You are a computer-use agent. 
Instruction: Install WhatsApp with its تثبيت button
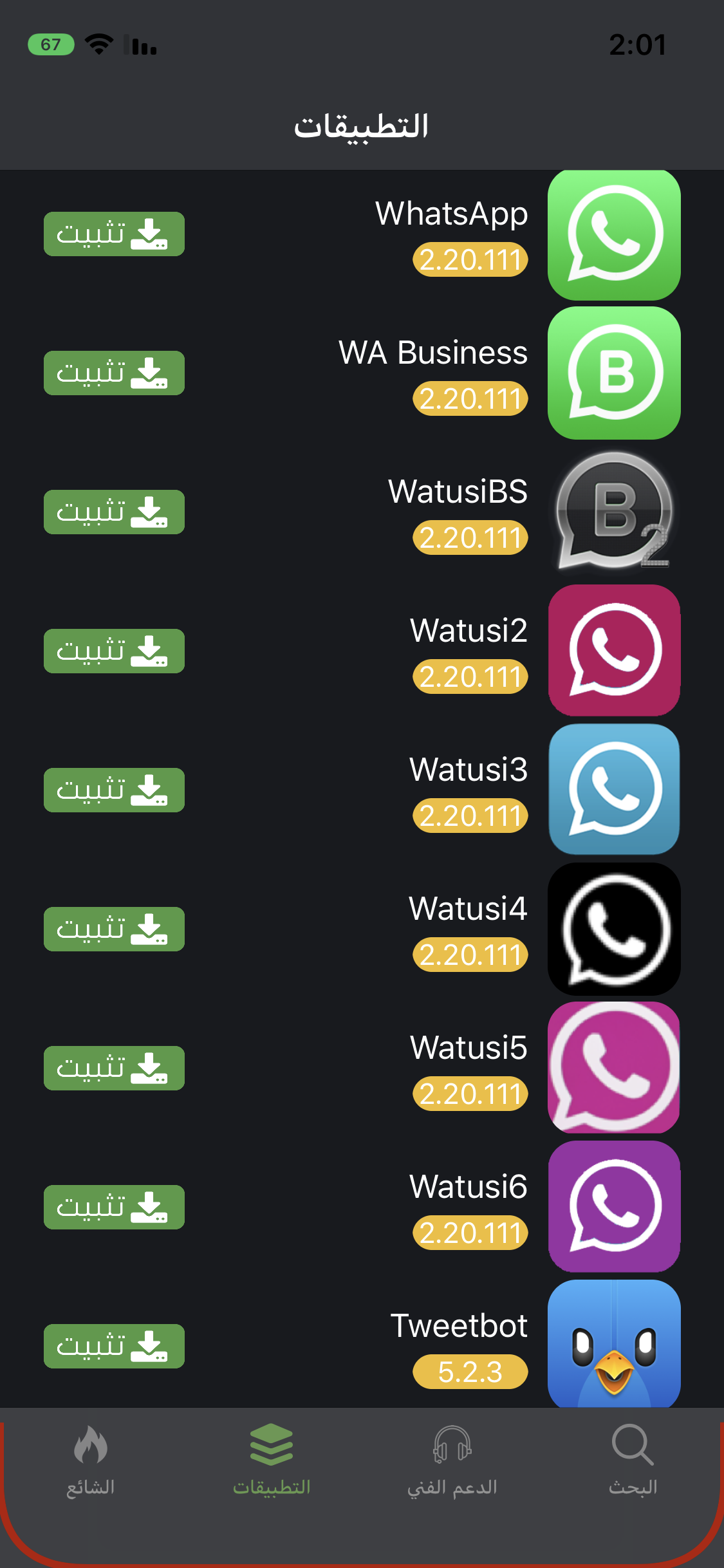point(114,234)
